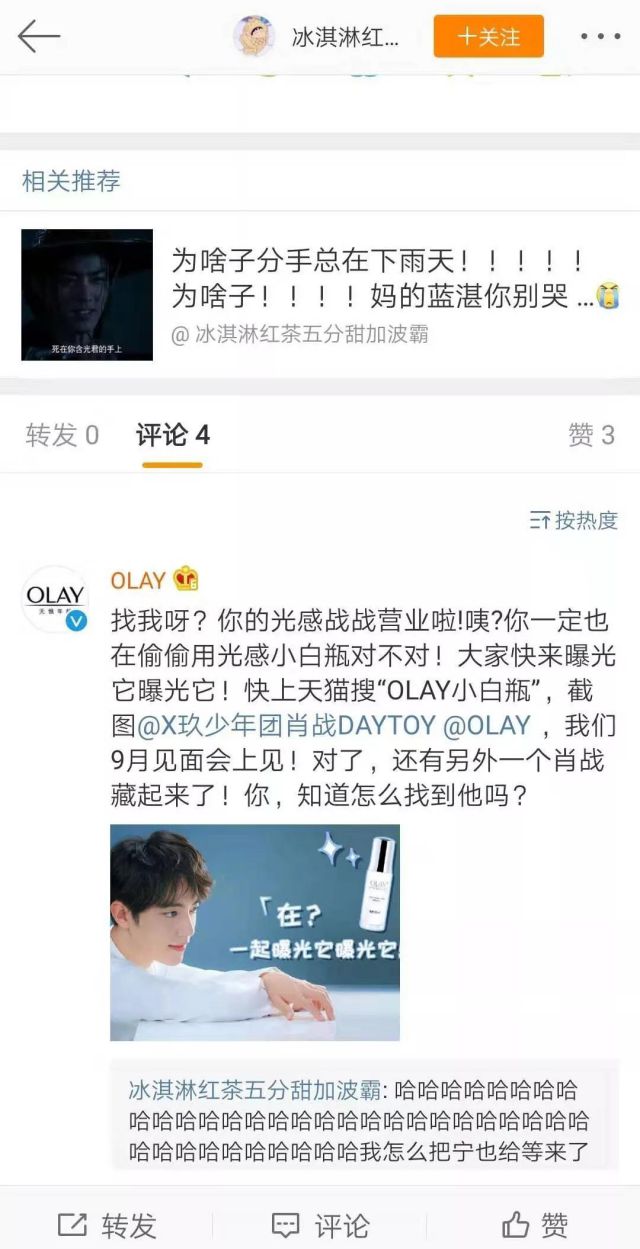Go back using the top arrow
Viewport: 640px width, 1249px height.
(39, 37)
